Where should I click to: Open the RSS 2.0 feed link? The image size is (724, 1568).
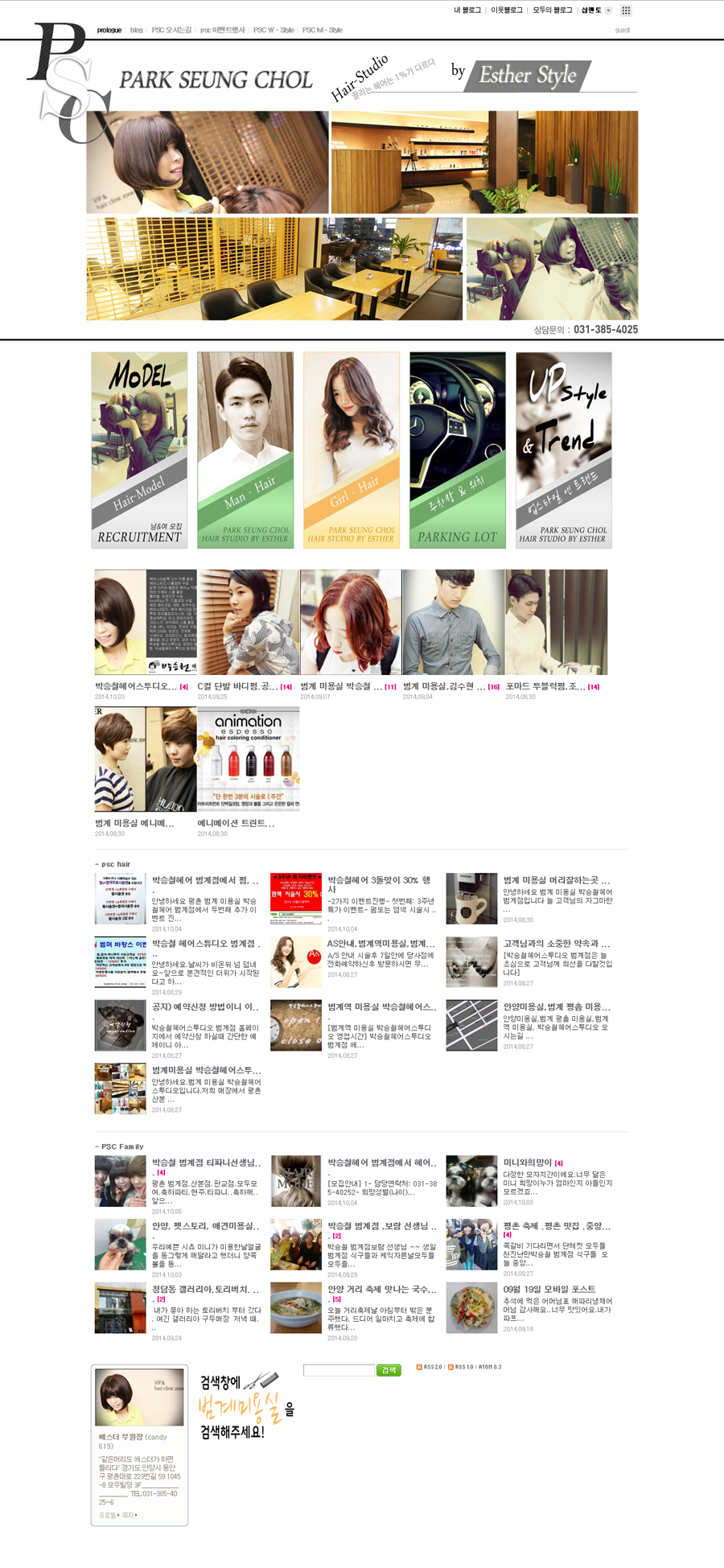432,1367
